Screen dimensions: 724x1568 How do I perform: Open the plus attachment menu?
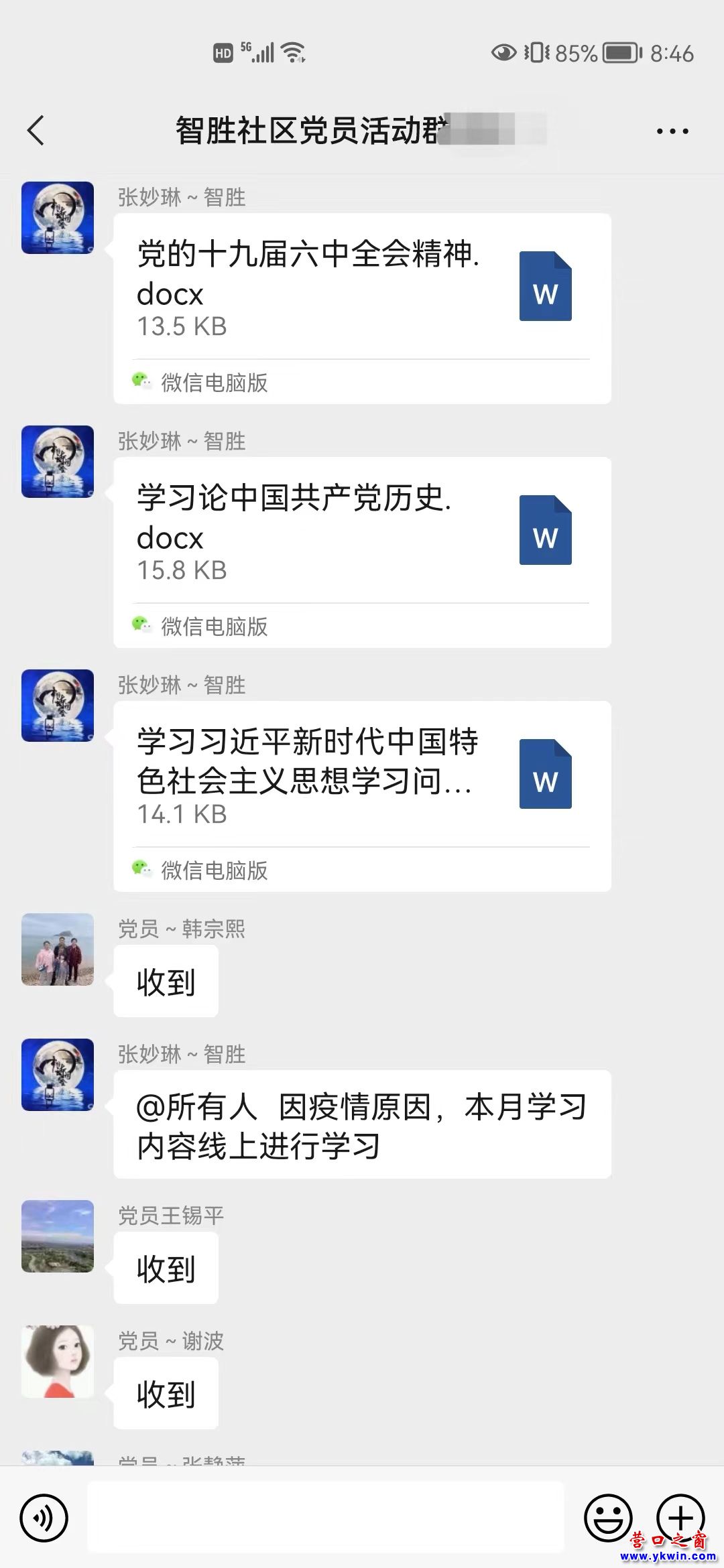680,1516
